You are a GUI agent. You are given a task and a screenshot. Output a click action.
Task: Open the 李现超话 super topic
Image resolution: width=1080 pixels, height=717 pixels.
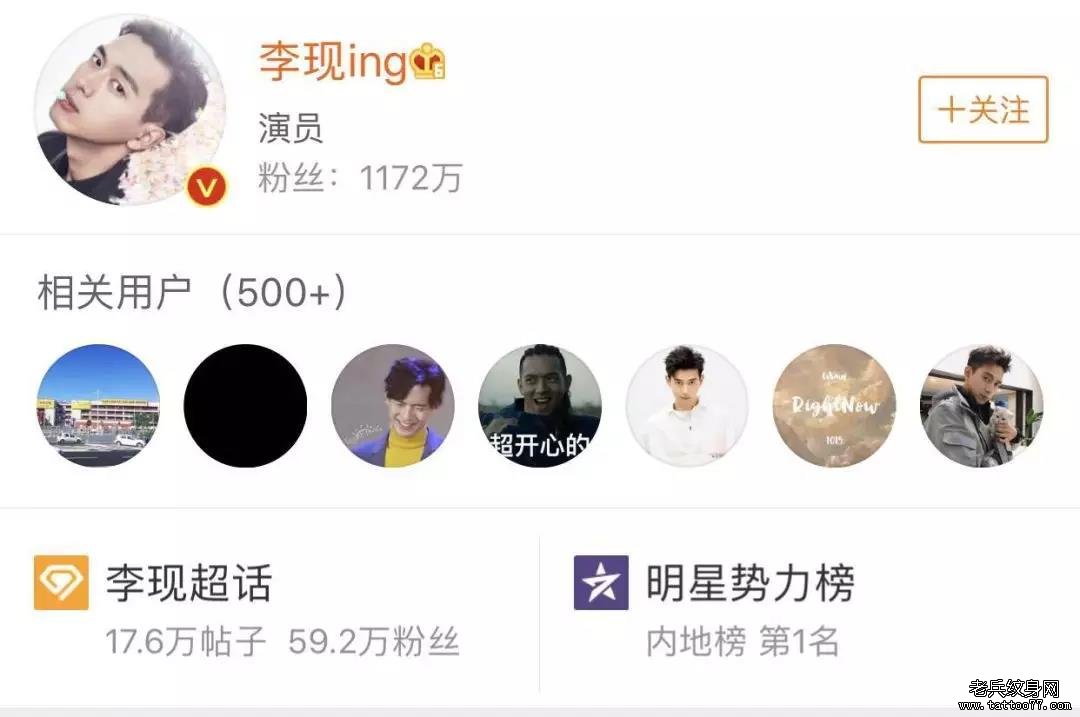(x=188, y=584)
